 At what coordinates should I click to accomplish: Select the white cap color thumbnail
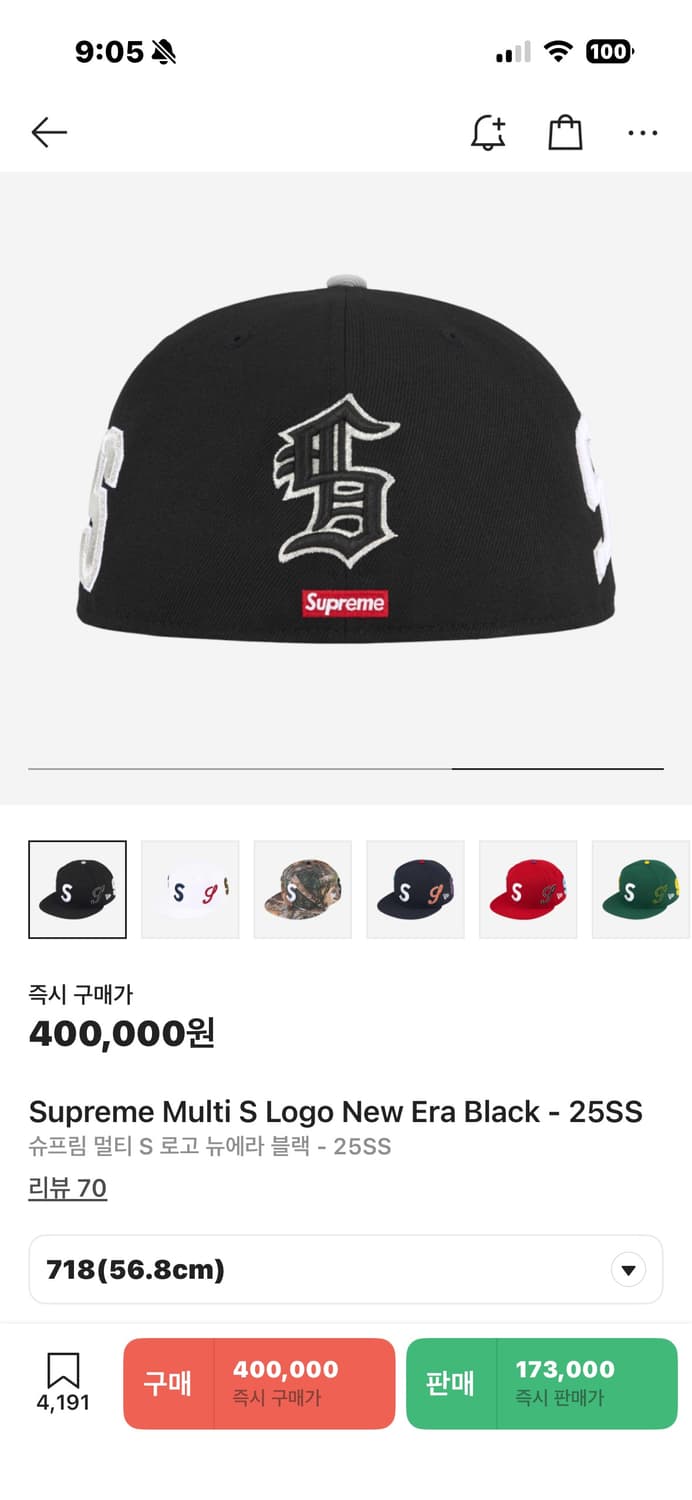(190, 889)
